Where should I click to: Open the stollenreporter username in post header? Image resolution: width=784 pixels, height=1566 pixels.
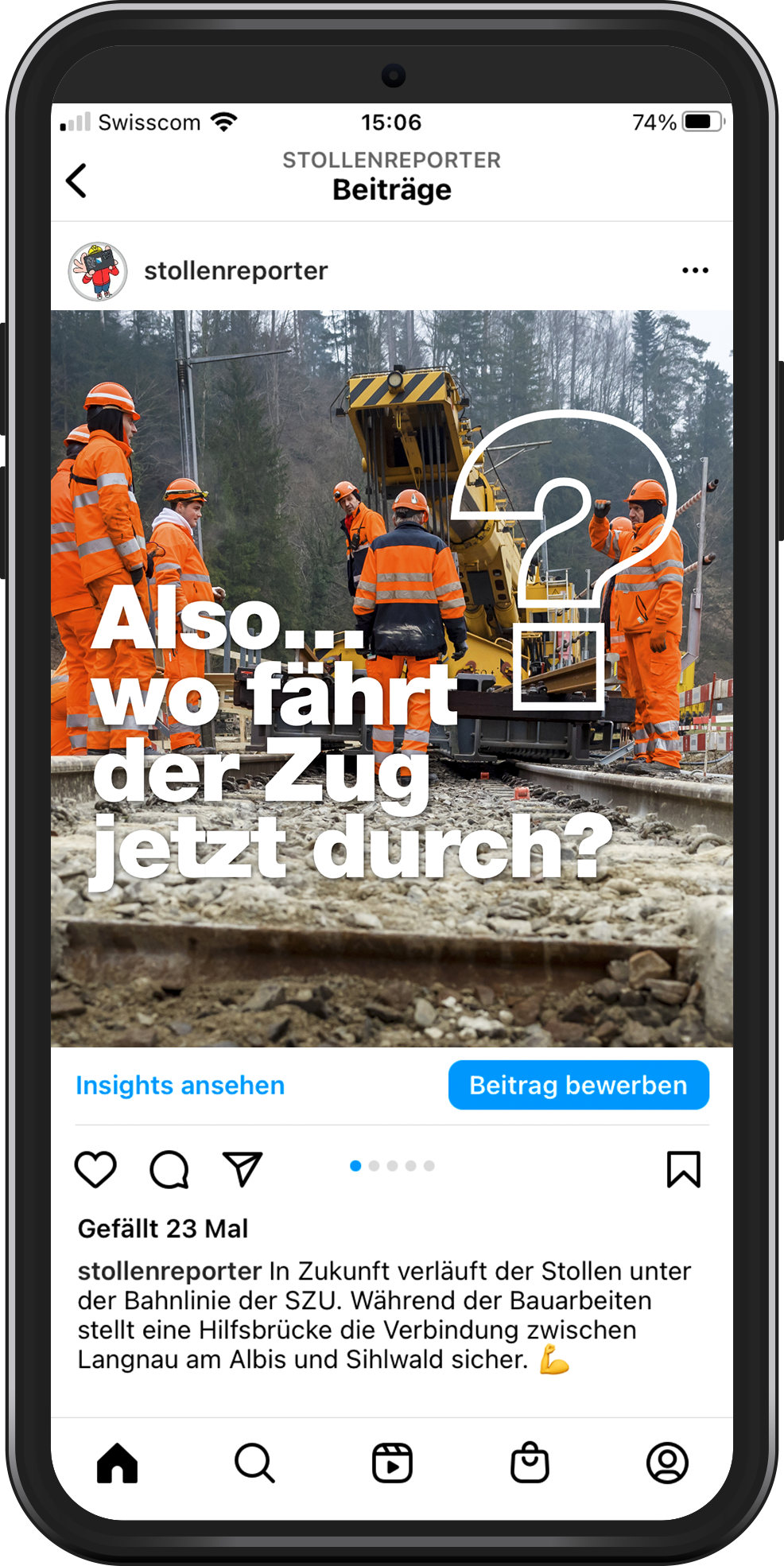click(235, 271)
